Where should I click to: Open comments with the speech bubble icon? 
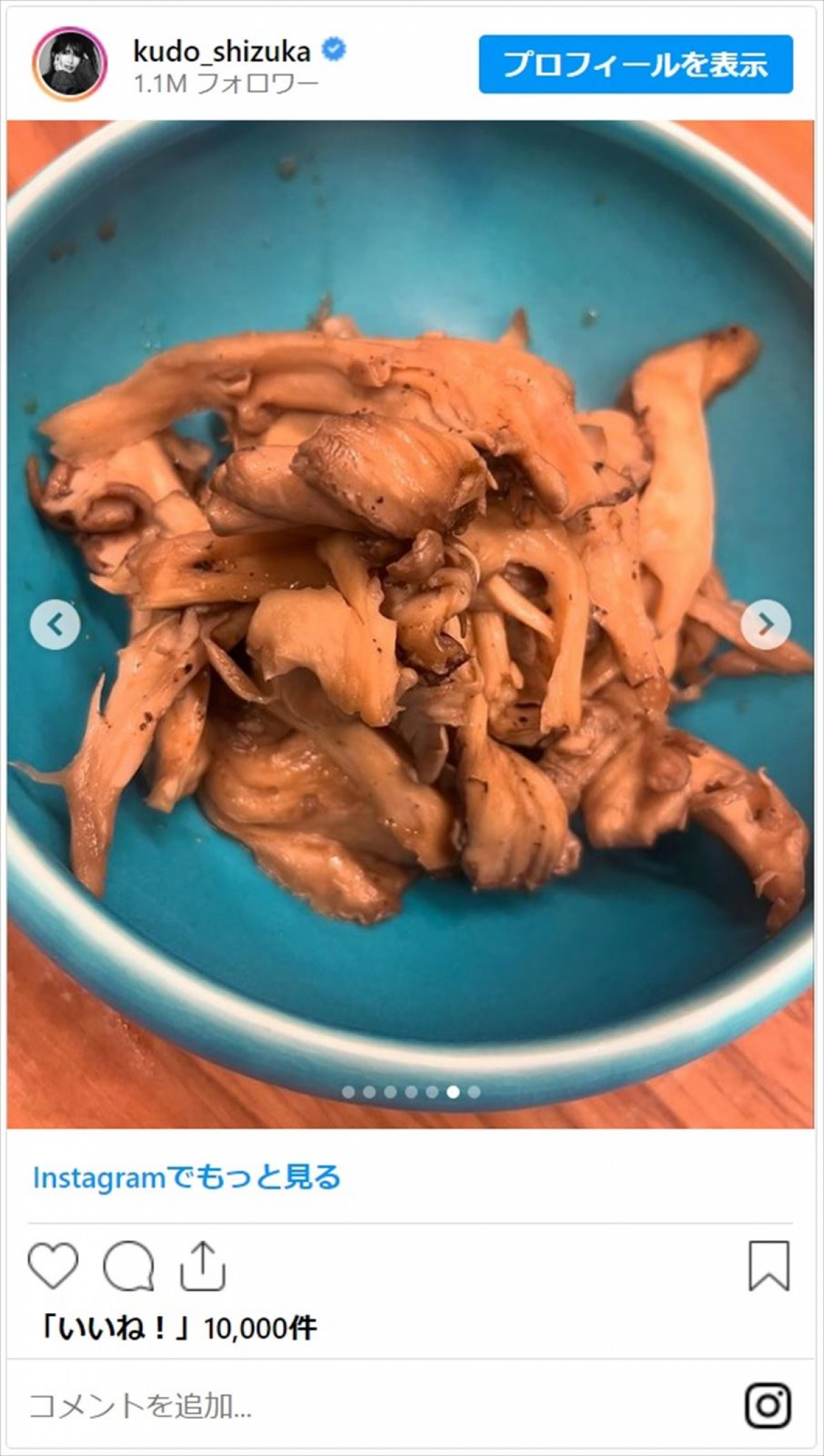coord(128,1266)
